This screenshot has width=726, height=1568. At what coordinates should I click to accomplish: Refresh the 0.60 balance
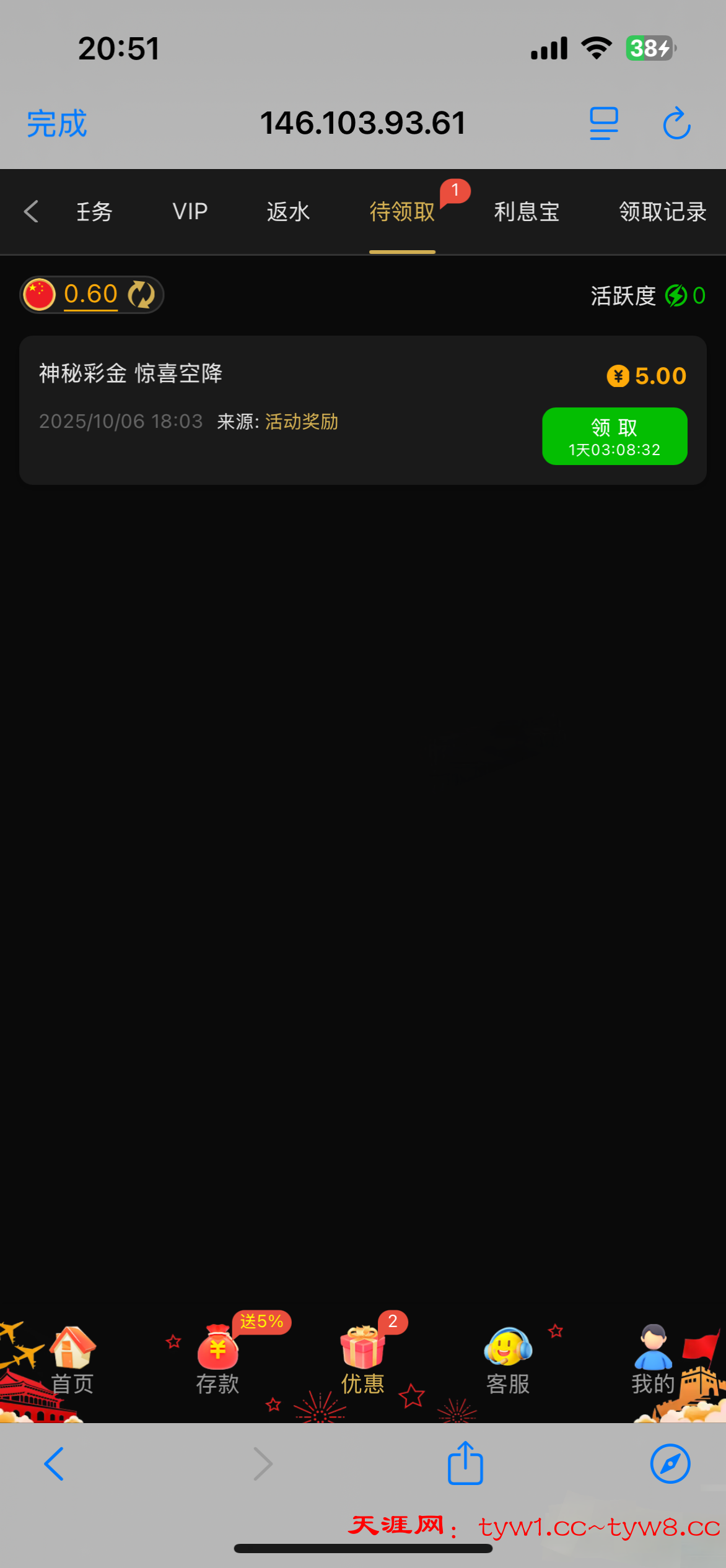point(141,294)
